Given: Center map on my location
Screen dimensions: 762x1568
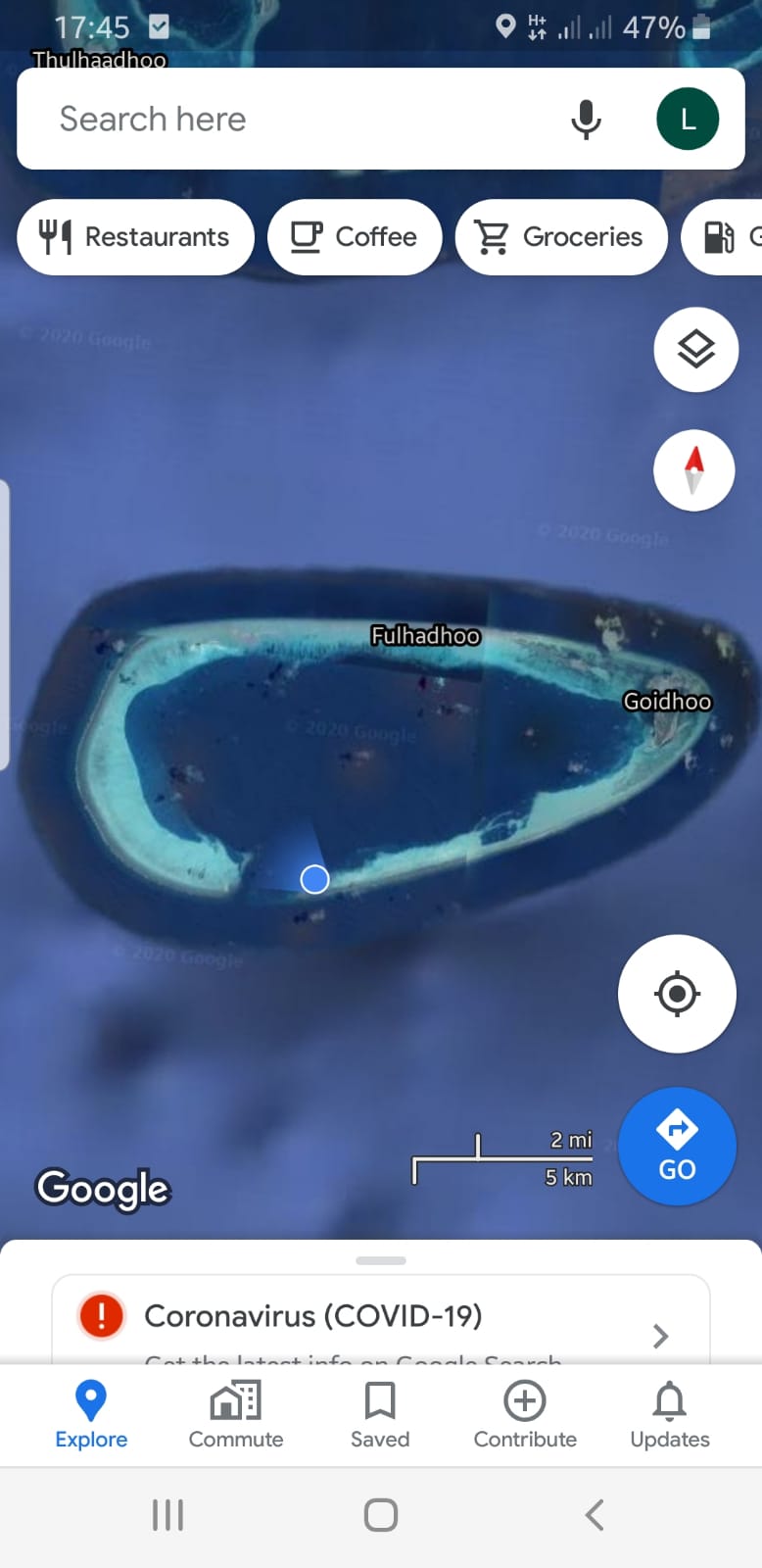Looking at the screenshot, I should tap(677, 994).
